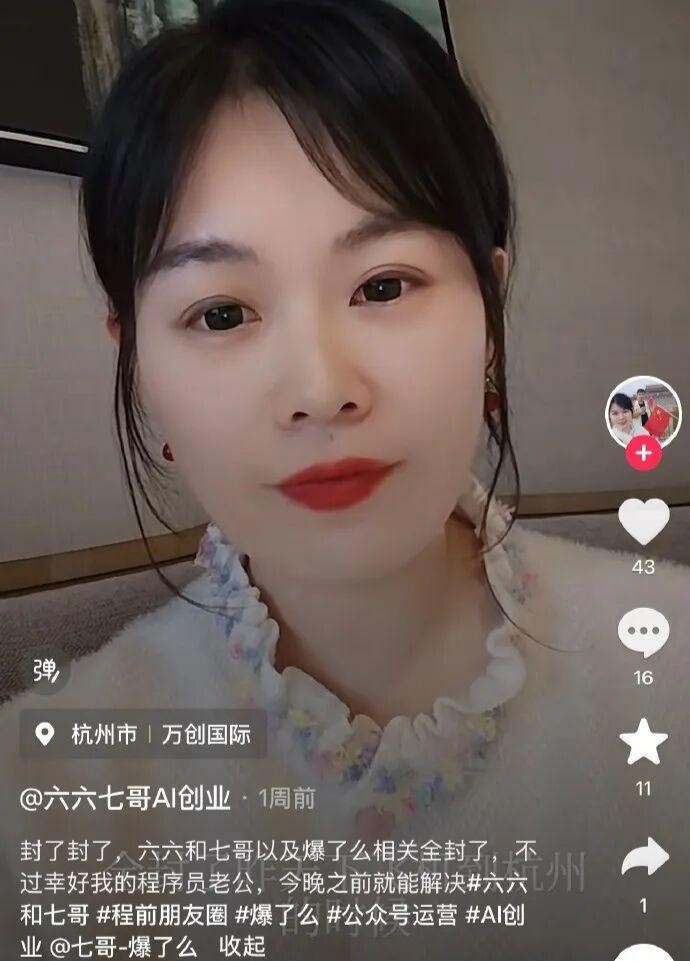Share this video with the arrow icon
Viewport: 690px width, 961px height.
643,857
